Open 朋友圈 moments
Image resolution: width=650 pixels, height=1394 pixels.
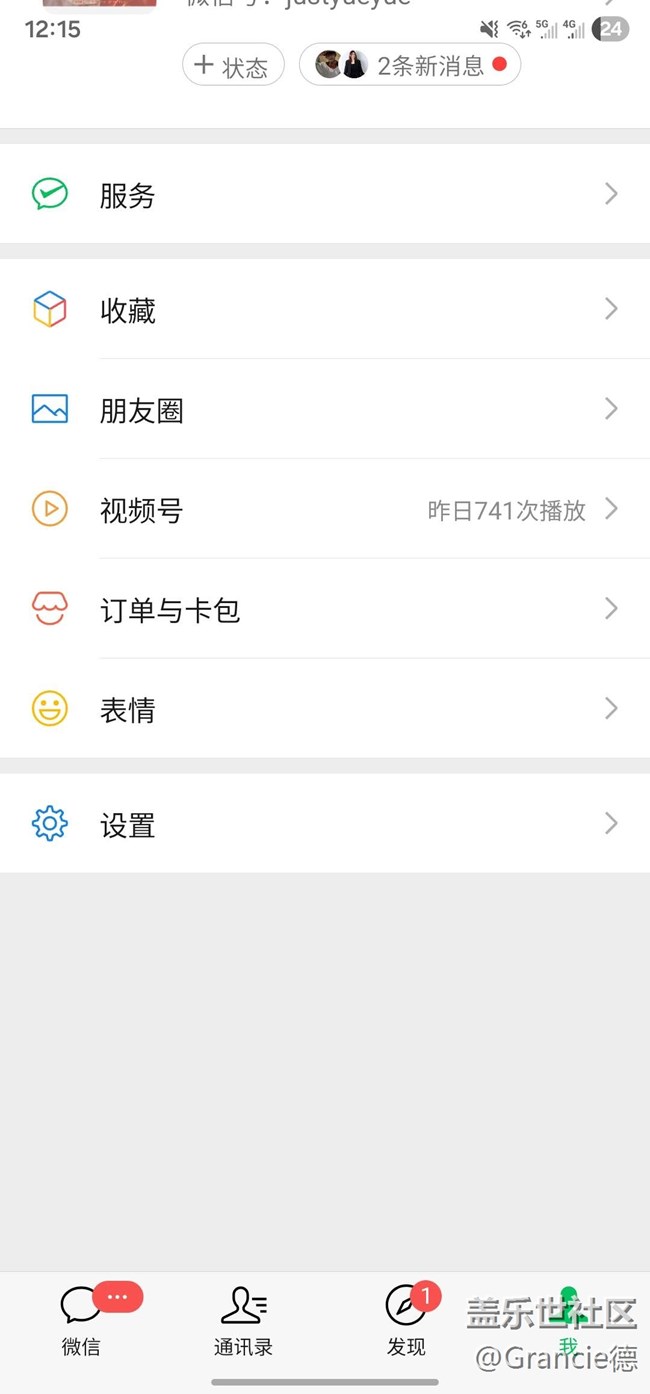324,410
